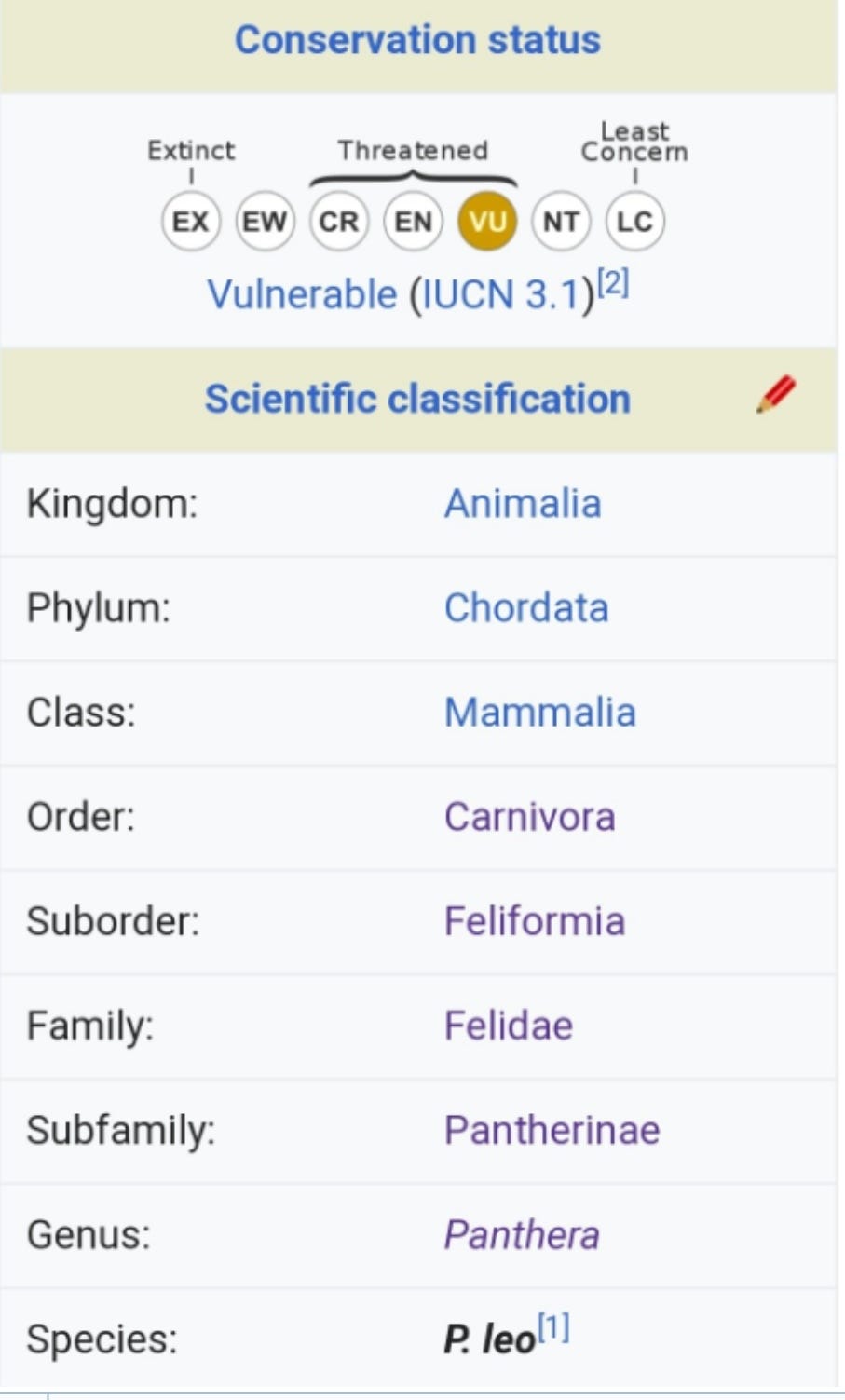Jump to citation reference 1
The height and width of the screenshot is (1400, 845).
pos(554,1326)
